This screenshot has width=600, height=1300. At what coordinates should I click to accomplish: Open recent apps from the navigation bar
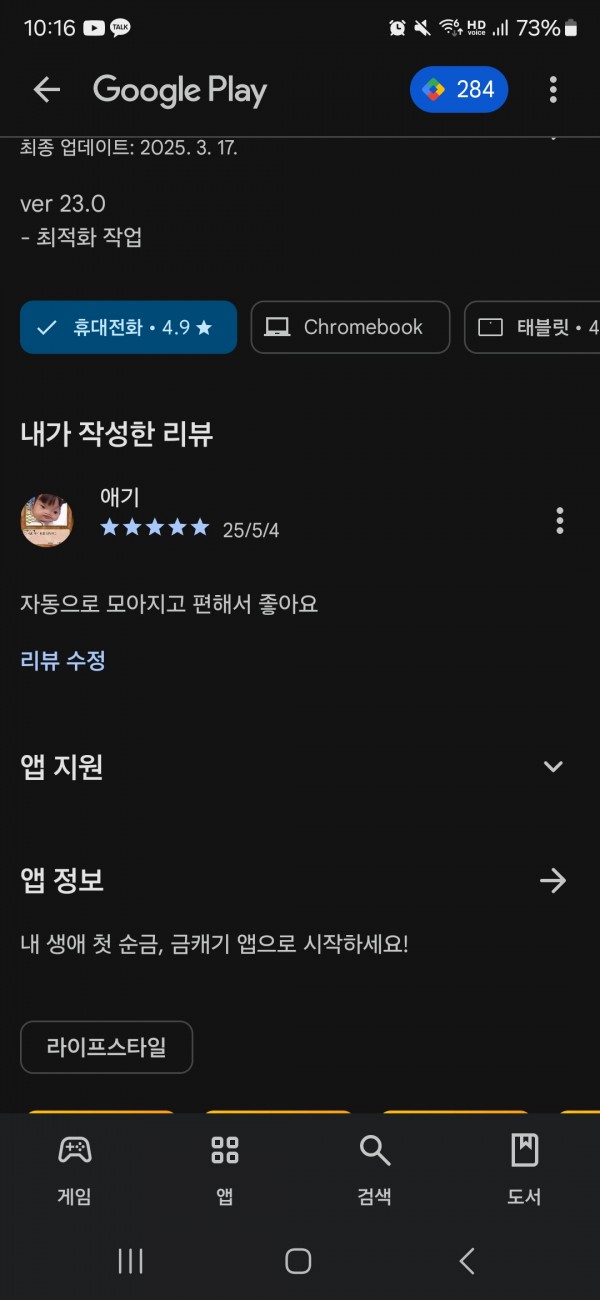tap(131, 1261)
